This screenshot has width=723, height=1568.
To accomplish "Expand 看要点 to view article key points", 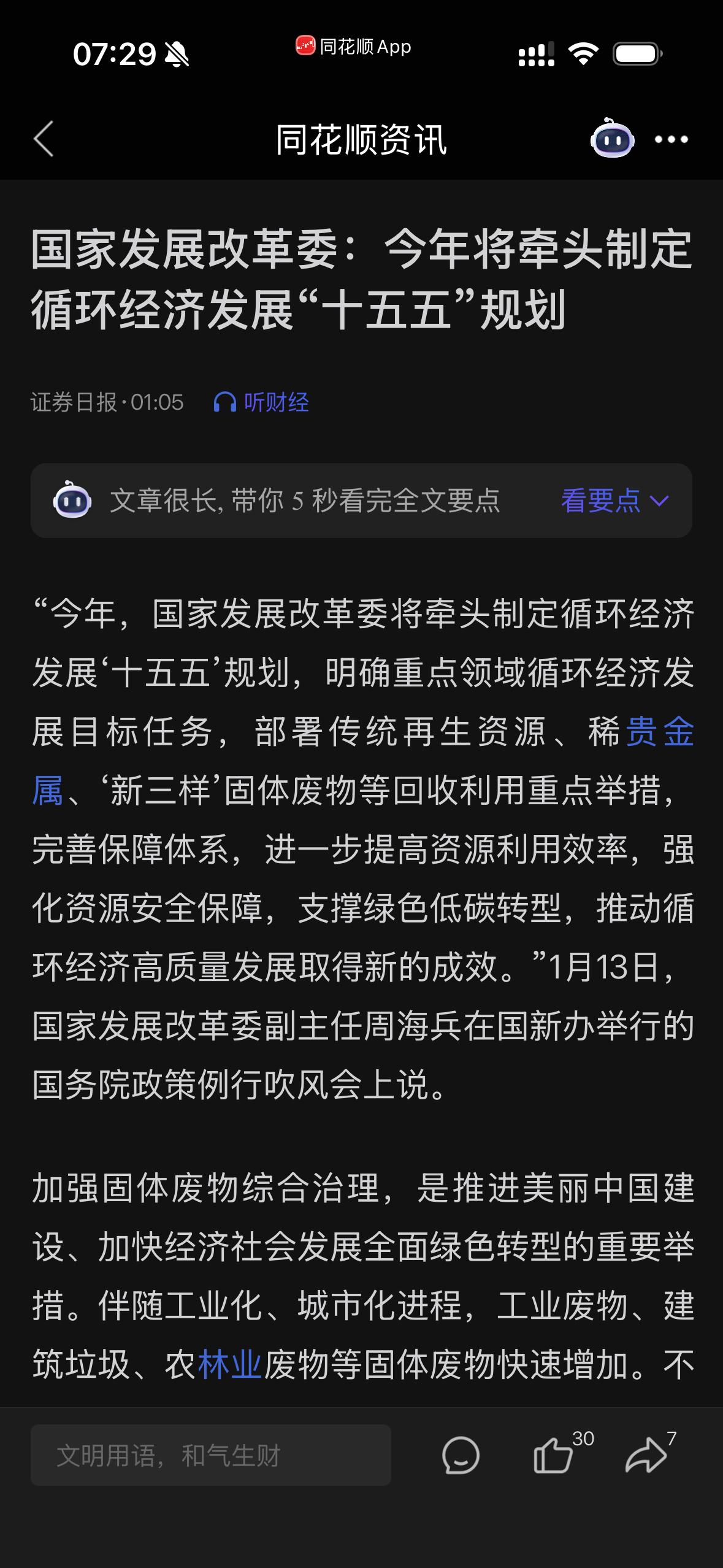I will [x=600, y=501].
